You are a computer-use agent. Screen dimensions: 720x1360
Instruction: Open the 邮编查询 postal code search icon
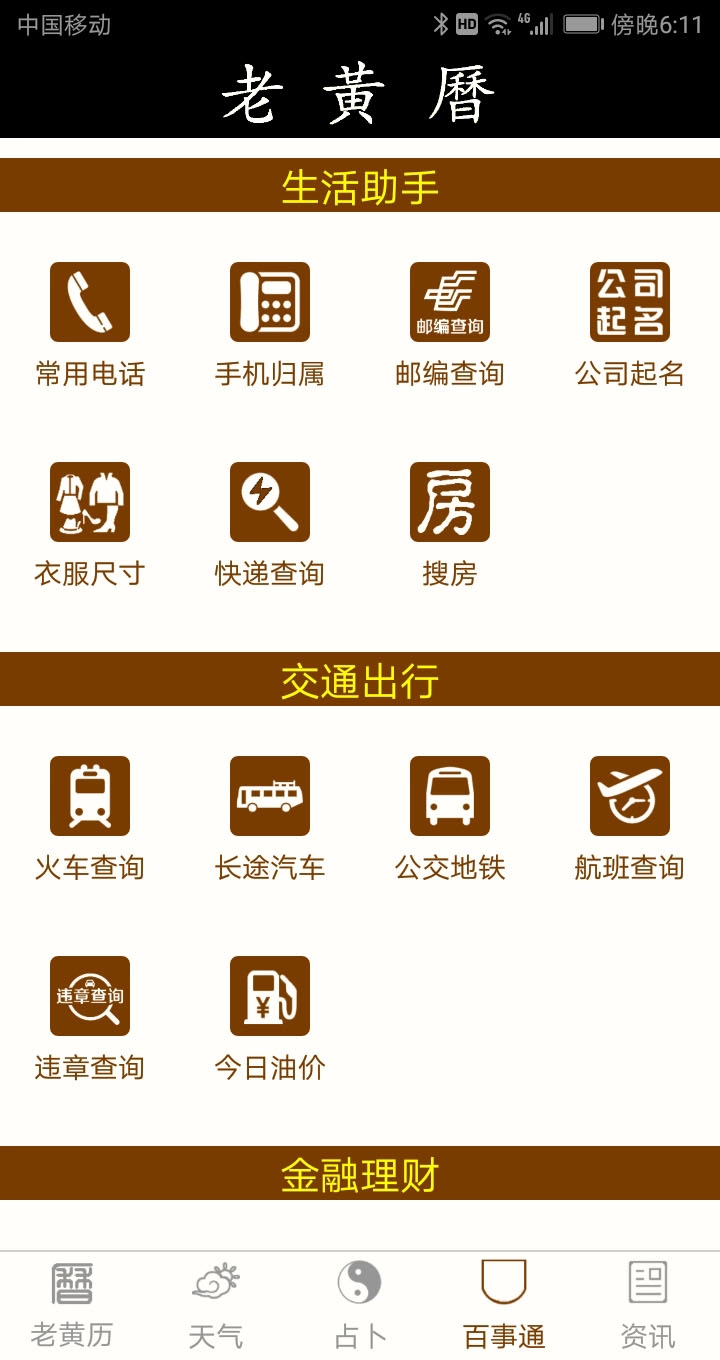(x=449, y=301)
